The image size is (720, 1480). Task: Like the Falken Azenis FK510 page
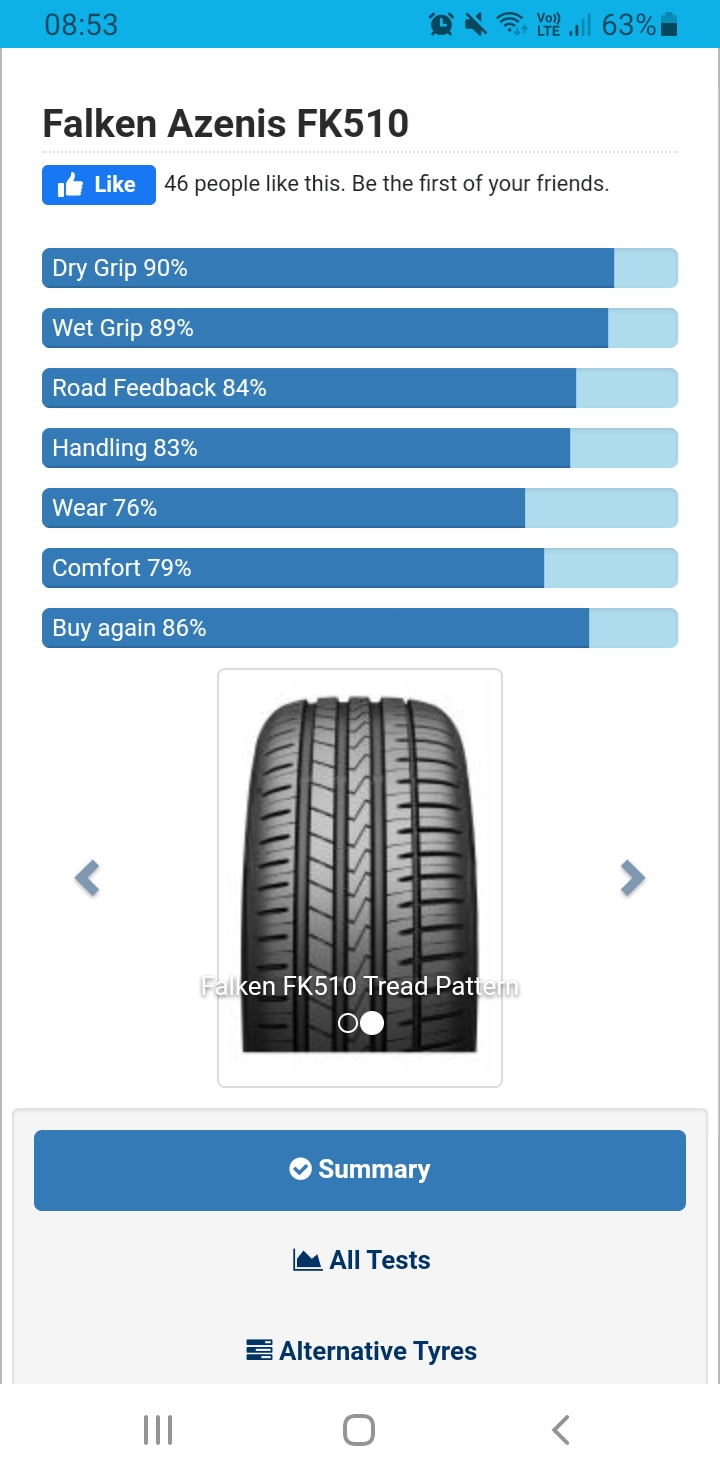pyautogui.click(x=98, y=185)
